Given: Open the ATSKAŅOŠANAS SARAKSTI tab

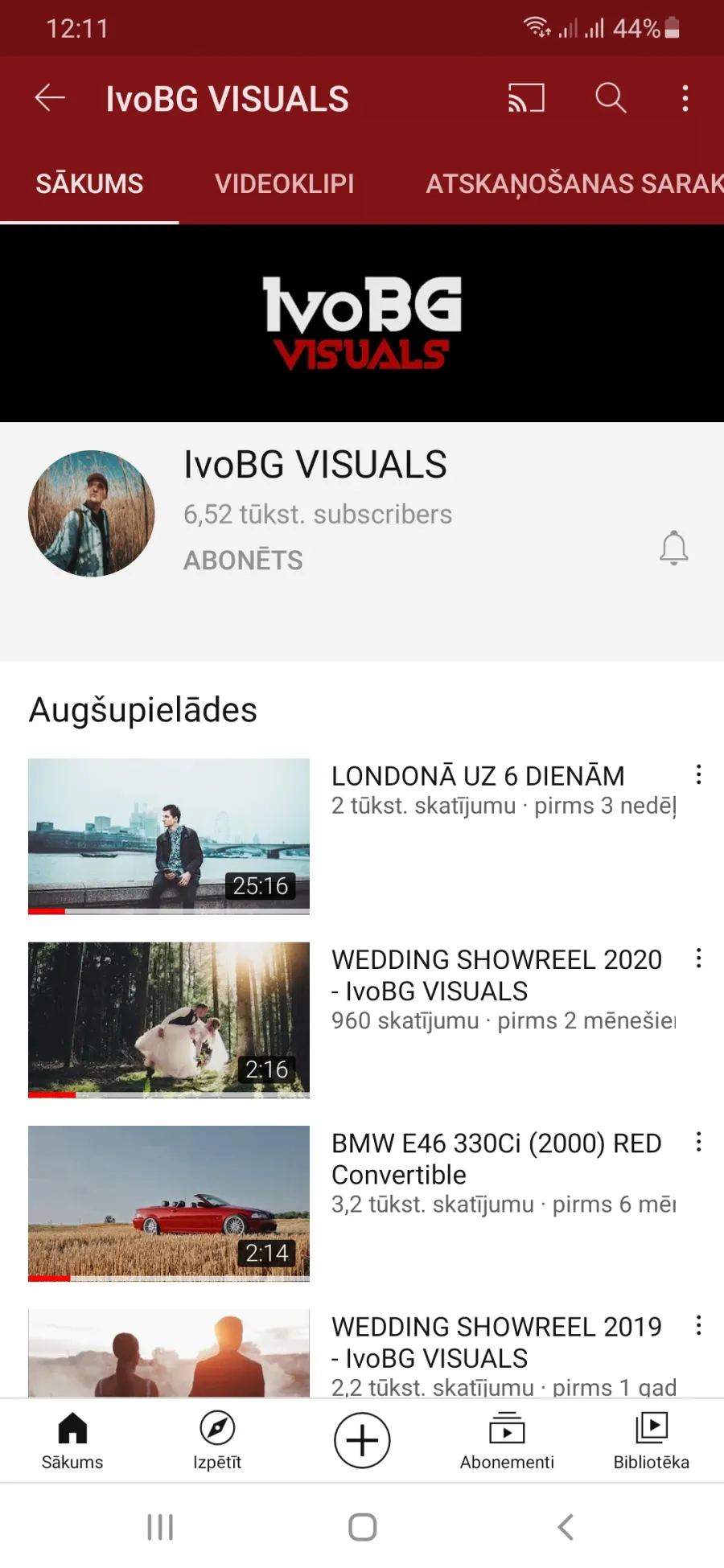Looking at the screenshot, I should point(574,183).
